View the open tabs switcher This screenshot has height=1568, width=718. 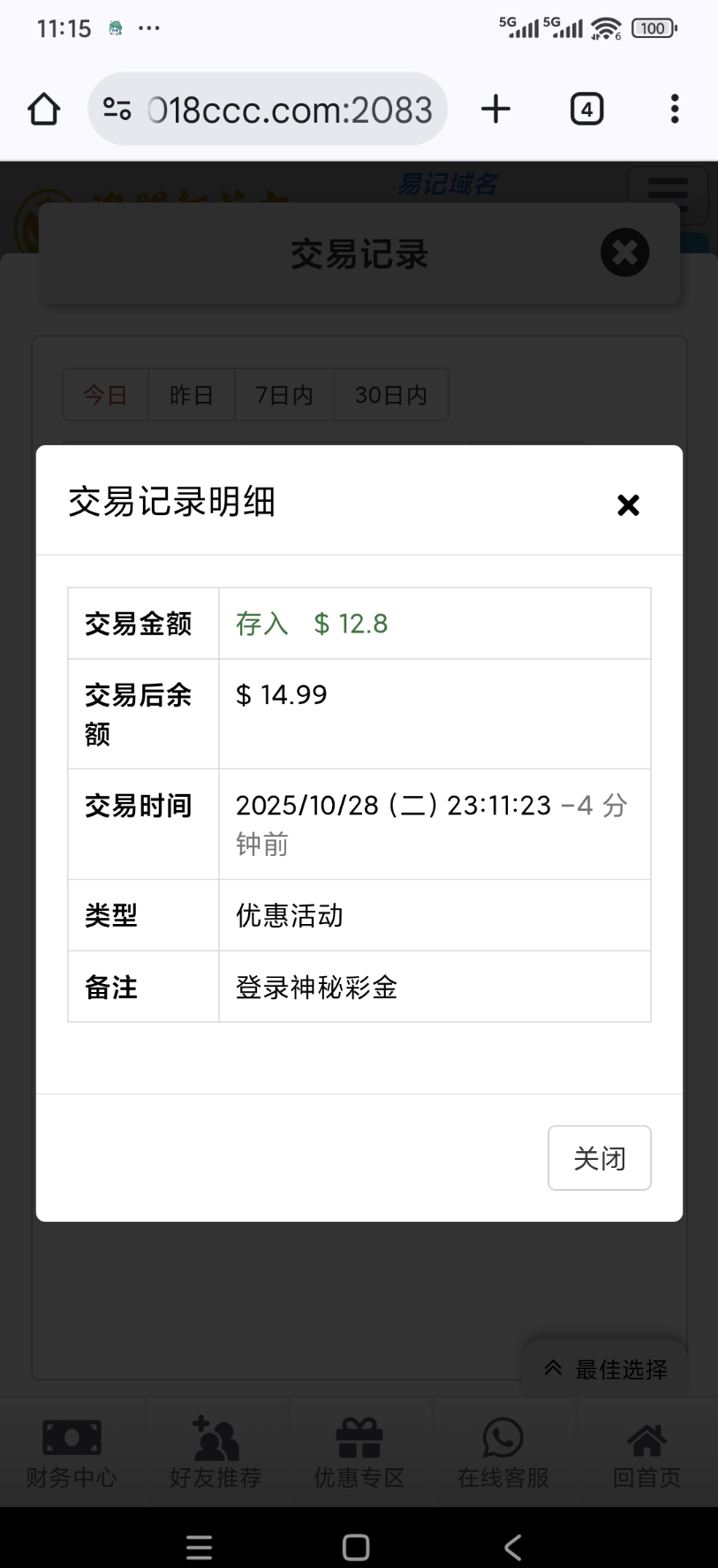coord(586,110)
